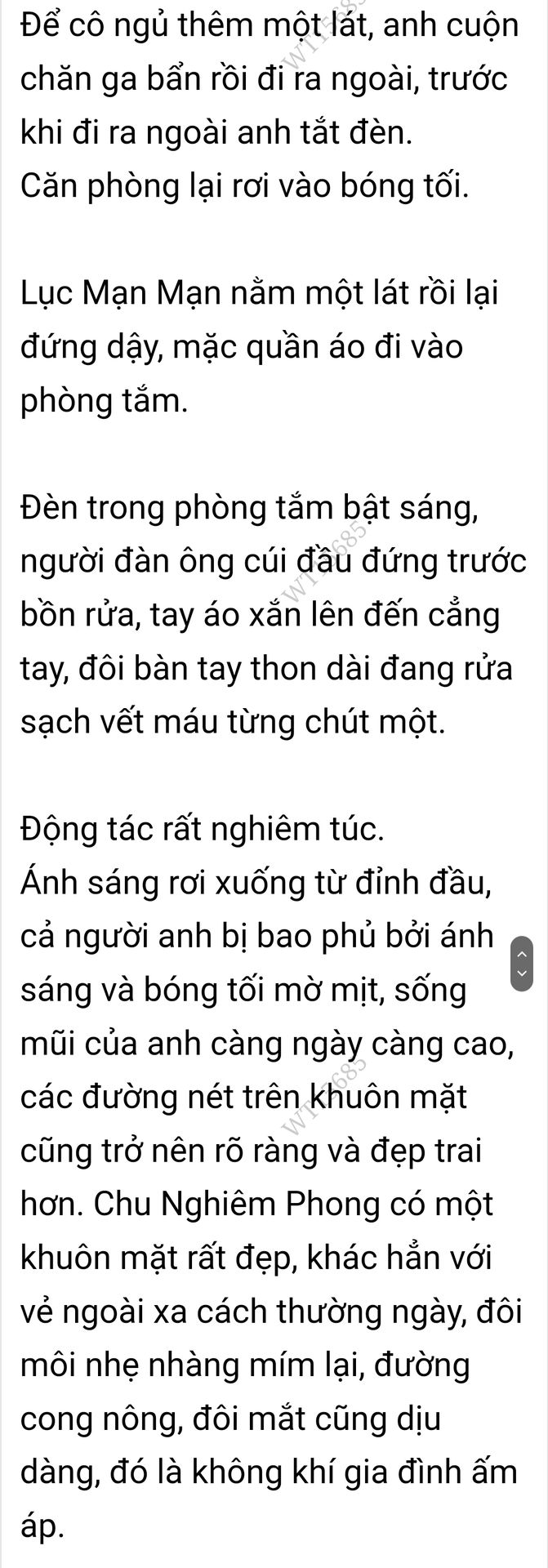Tap the scroll handle with up-down arrows
Viewport: 548px width, 1568px height.
523,964
